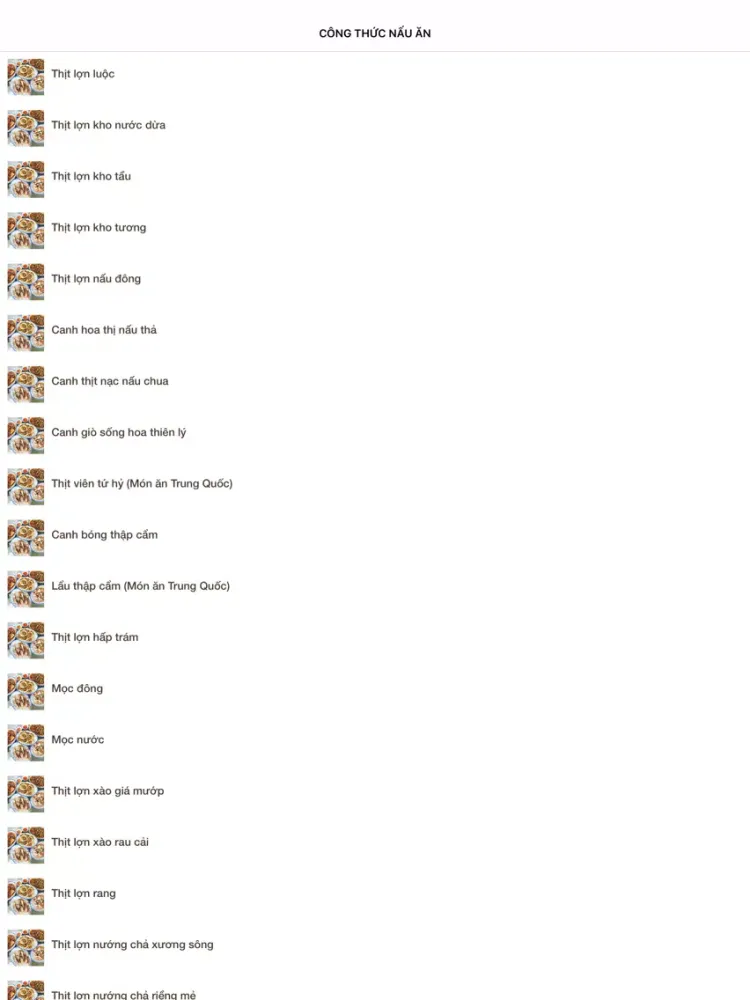This screenshot has width=750, height=1000.
Task: Open the Thịt lợn rang recipe
Action: (x=83, y=893)
